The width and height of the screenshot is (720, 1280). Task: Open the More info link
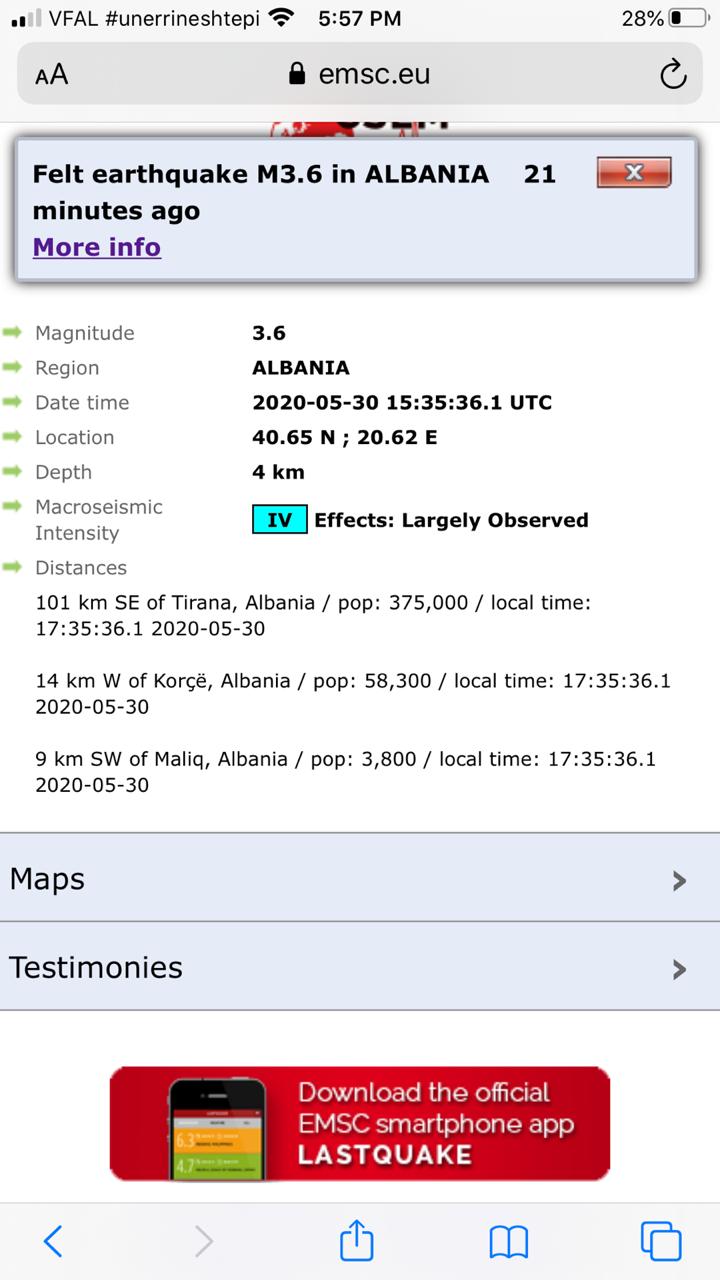pos(97,247)
